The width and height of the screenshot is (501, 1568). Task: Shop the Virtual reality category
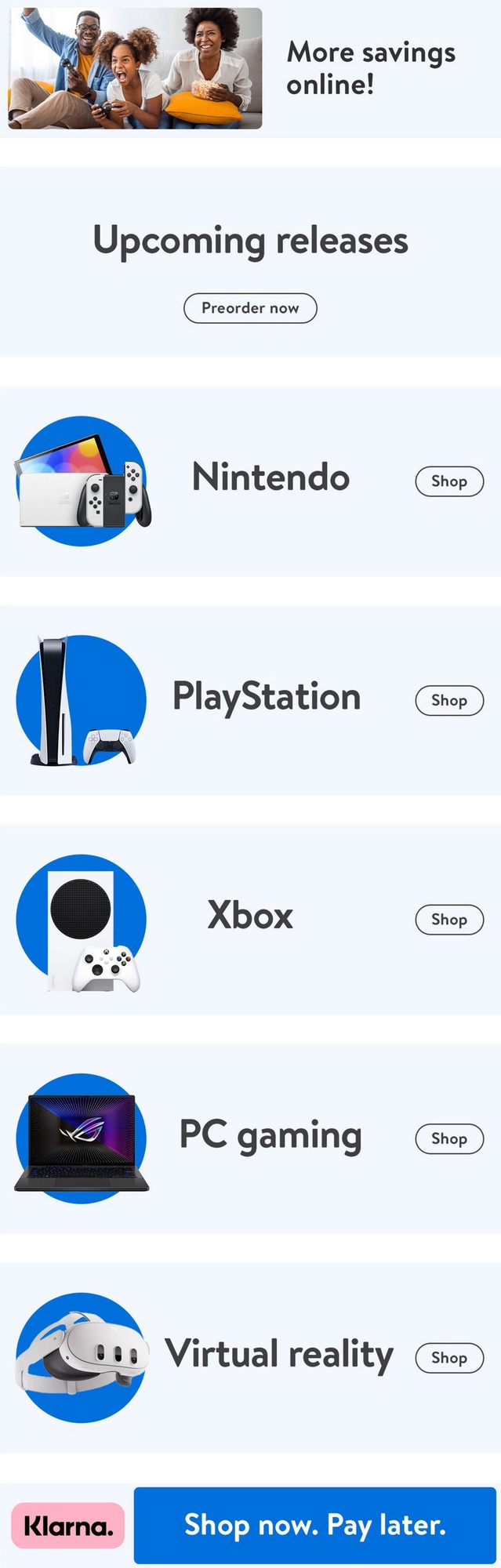pos(449,1358)
